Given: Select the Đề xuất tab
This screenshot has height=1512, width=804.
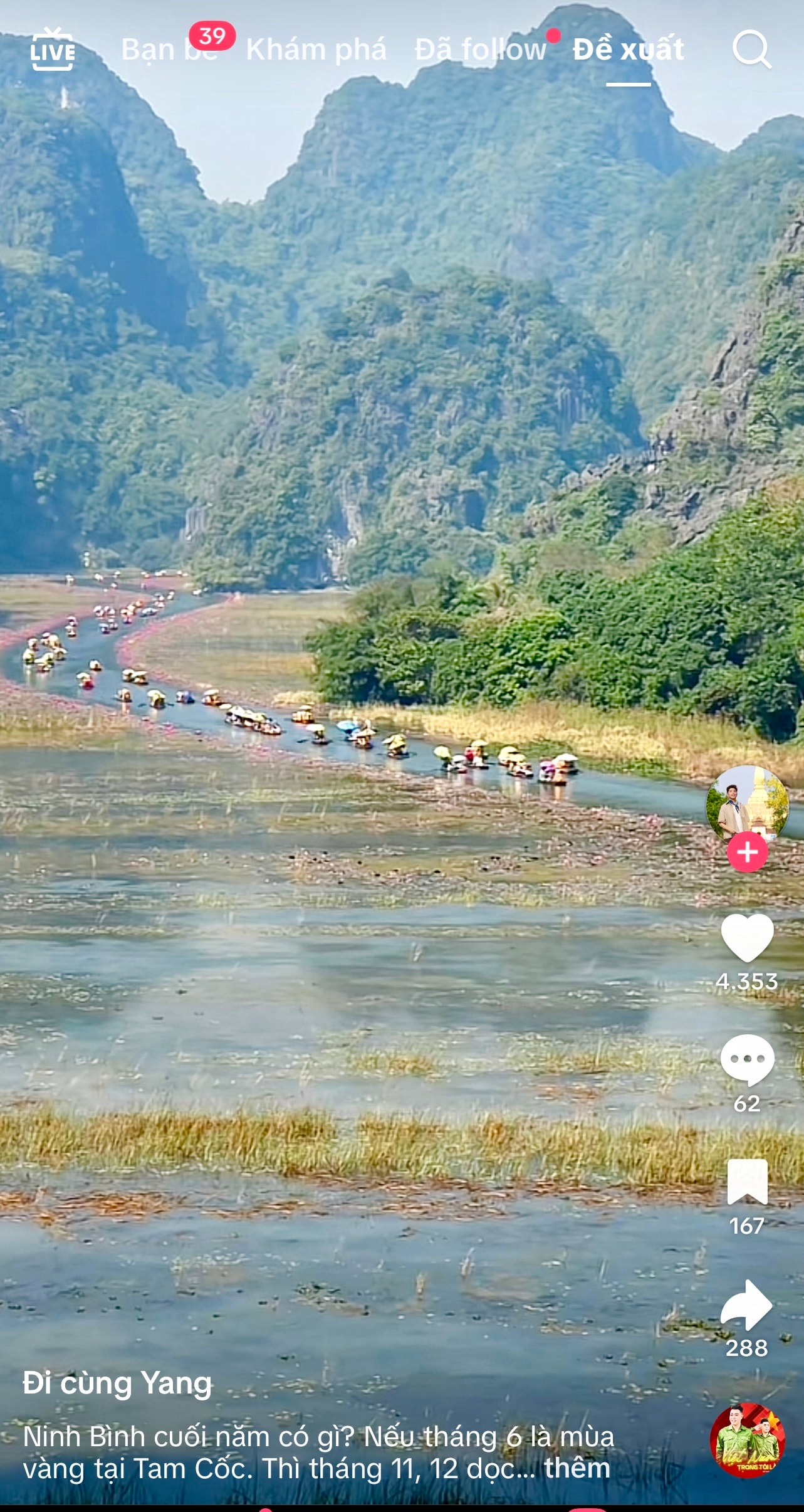Looking at the screenshot, I should pyautogui.click(x=628, y=50).
